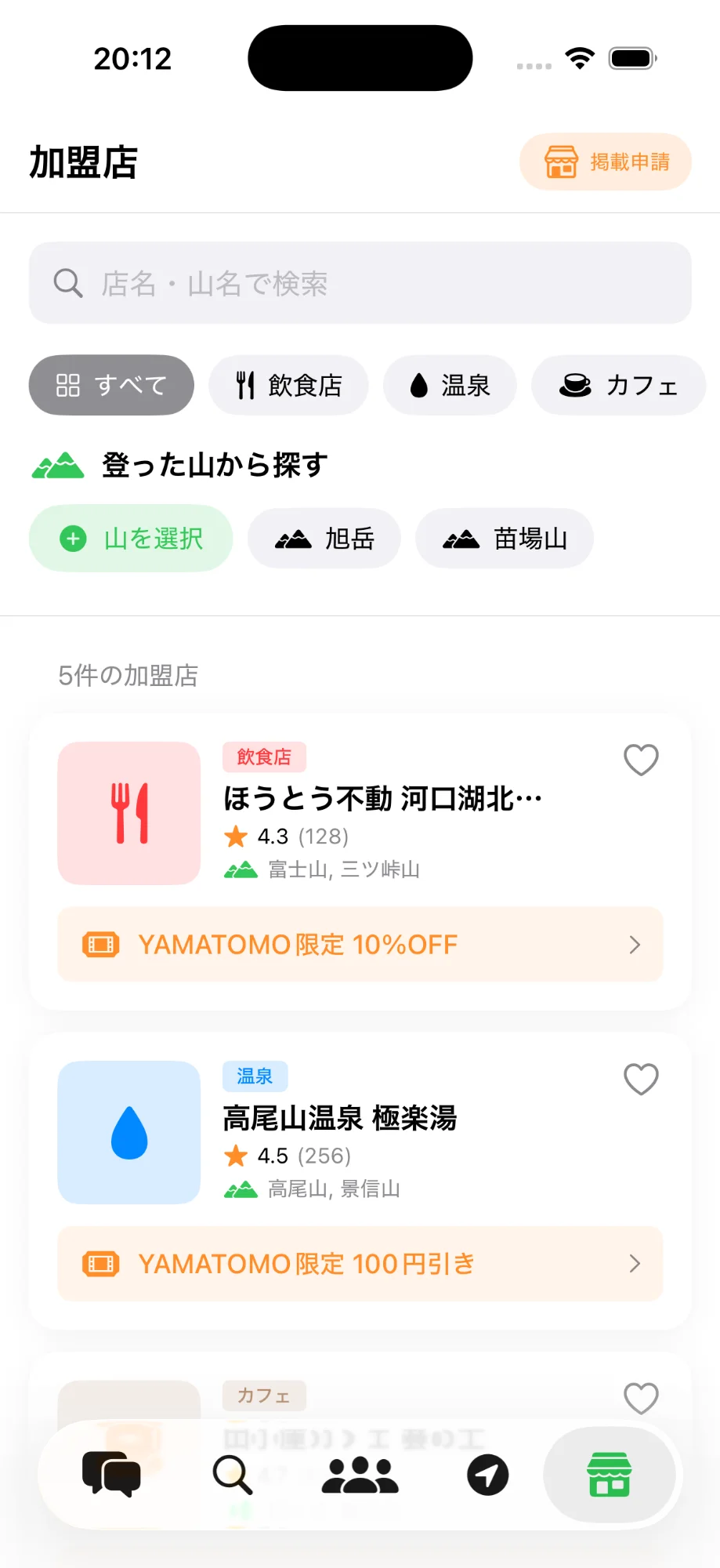Toggle the heart on the カフェ store card
Viewport: 720px width, 1568px height.
point(641,1398)
